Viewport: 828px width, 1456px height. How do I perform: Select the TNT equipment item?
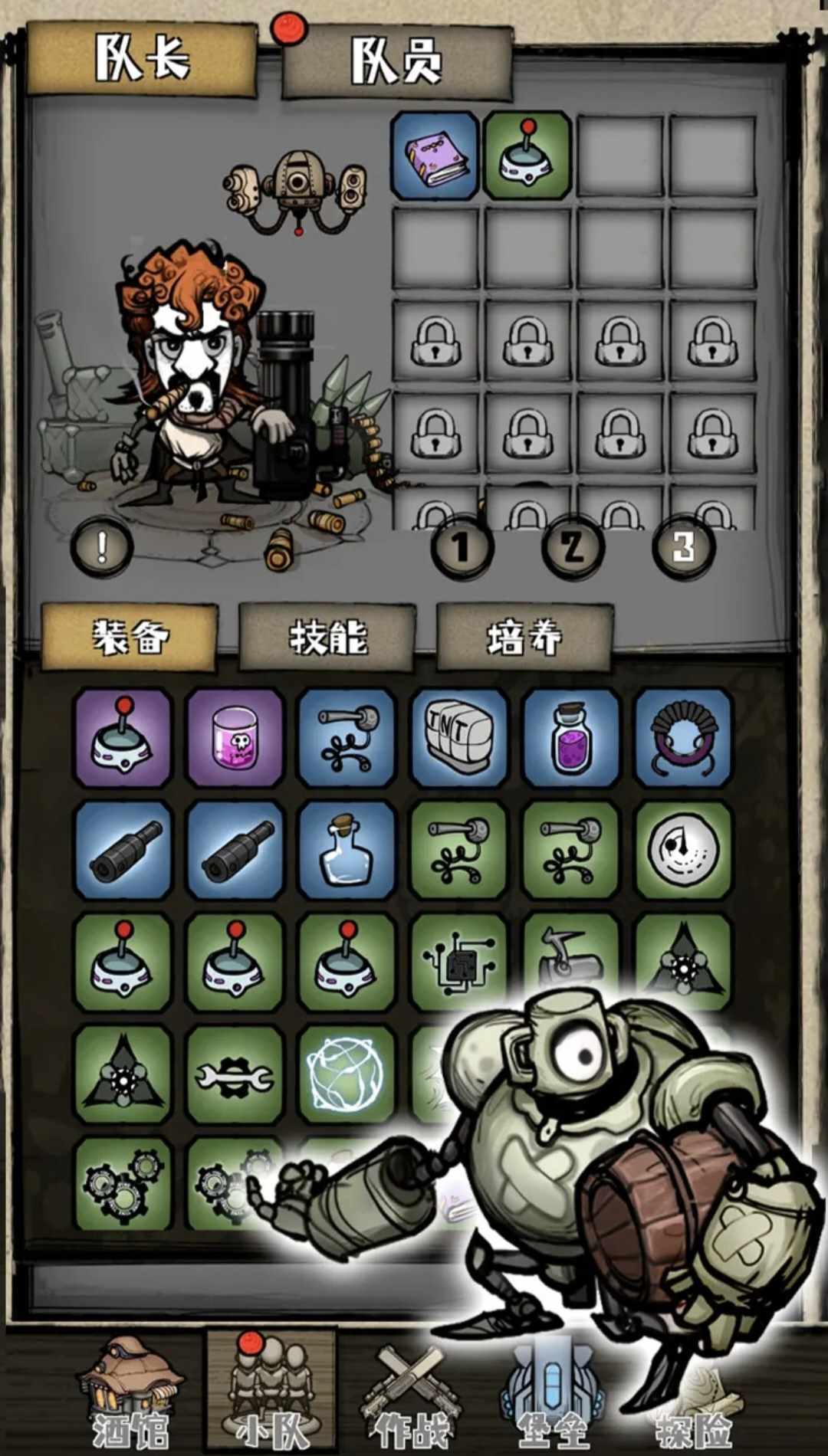(459, 738)
